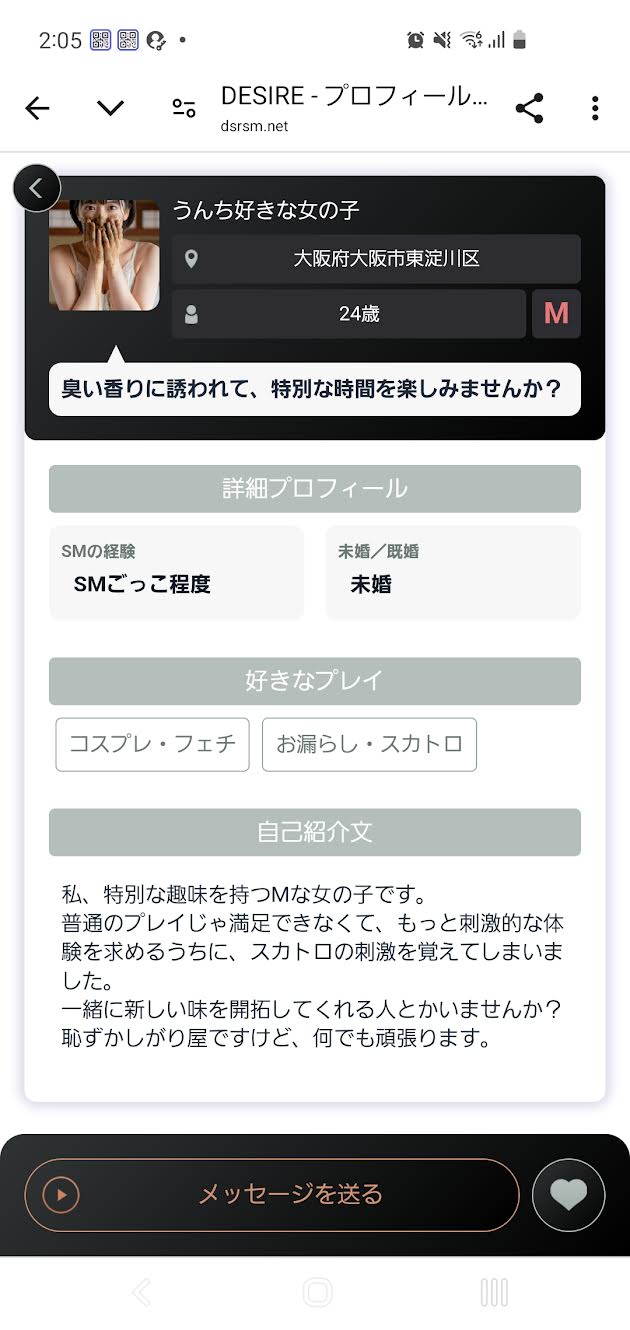Open the profile photo
The height and width of the screenshot is (1330, 630).
point(104,255)
